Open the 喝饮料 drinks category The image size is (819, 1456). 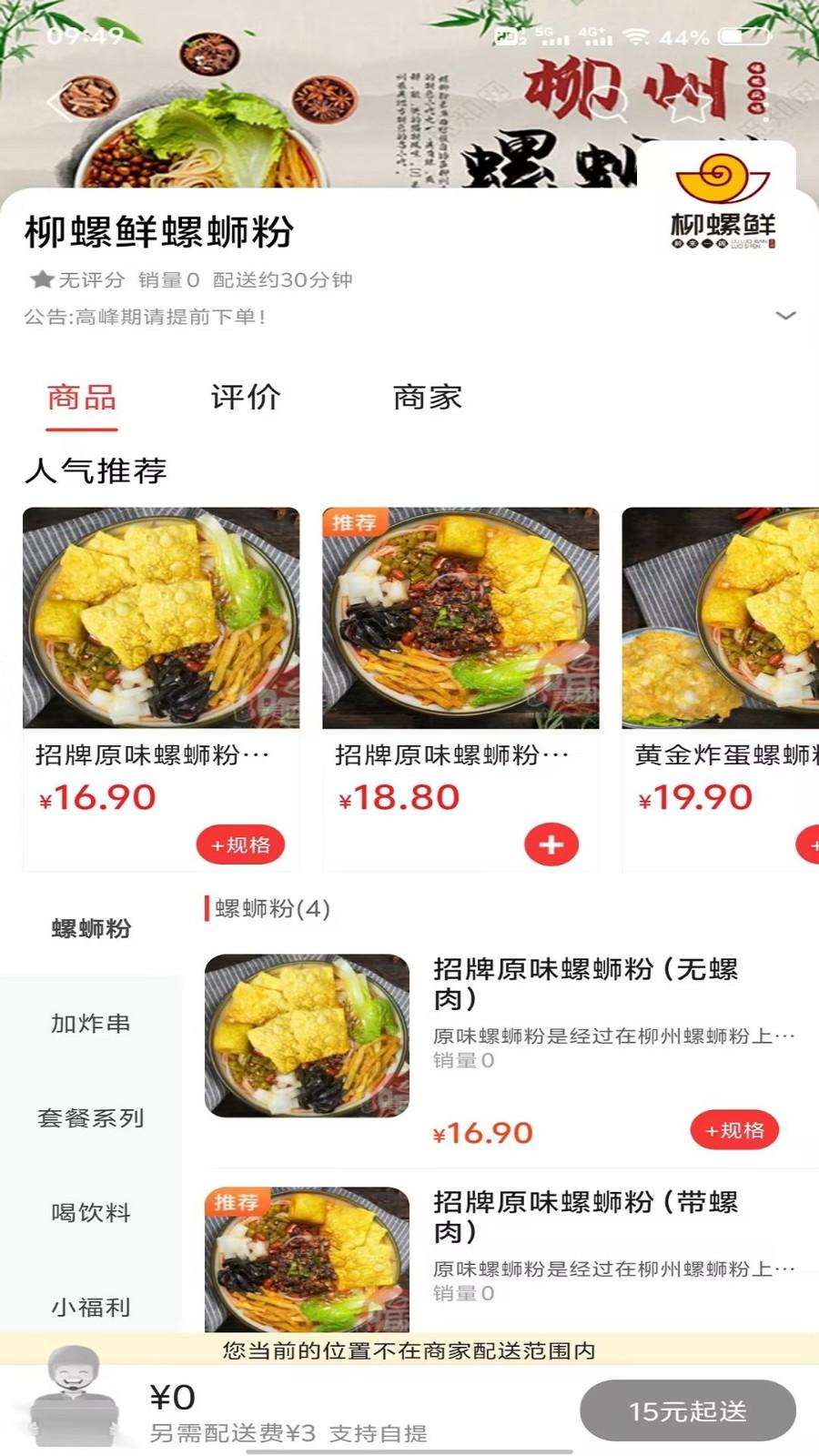point(90,1213)
